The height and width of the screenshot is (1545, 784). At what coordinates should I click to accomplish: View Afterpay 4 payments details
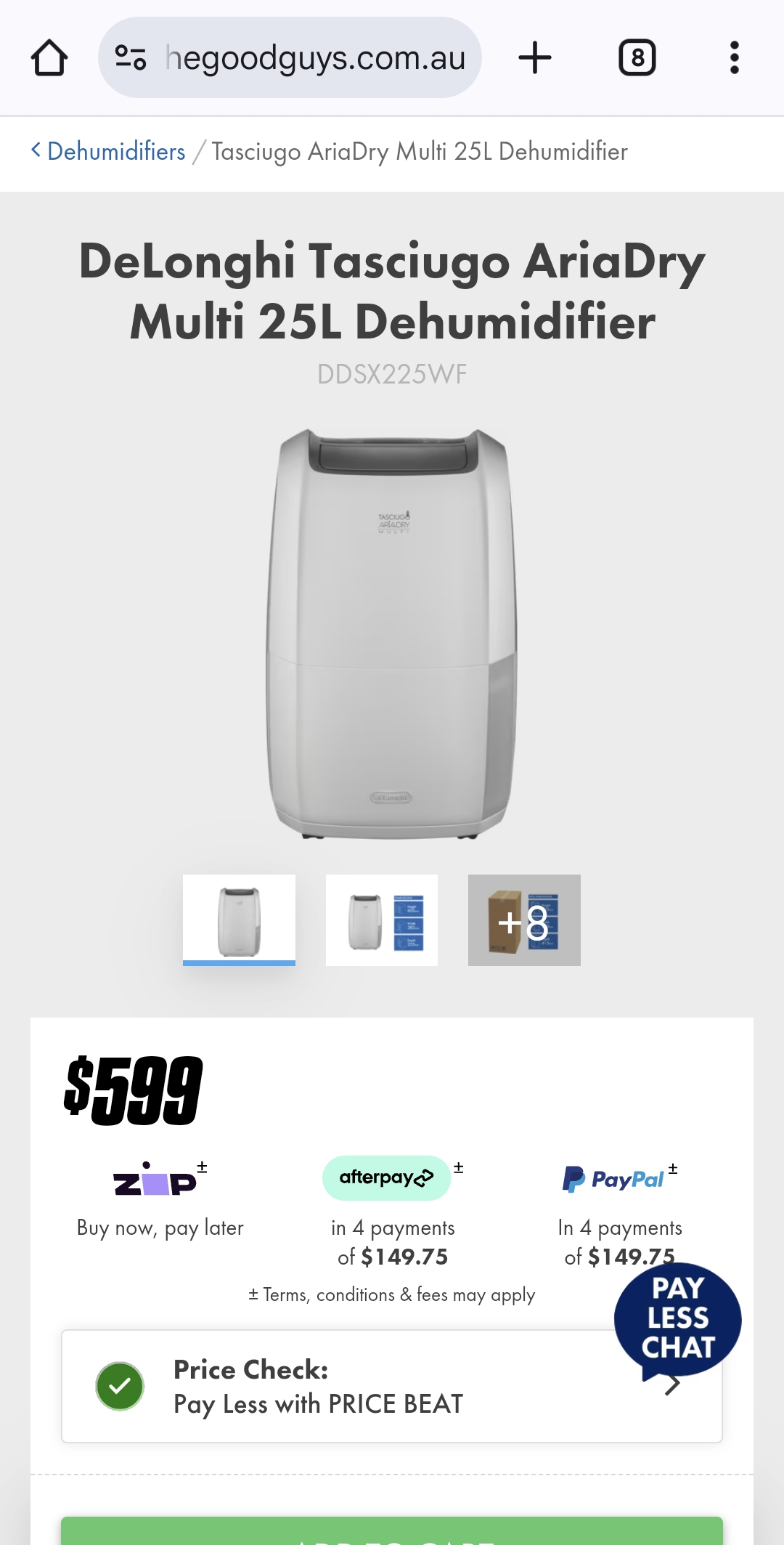393,1212
